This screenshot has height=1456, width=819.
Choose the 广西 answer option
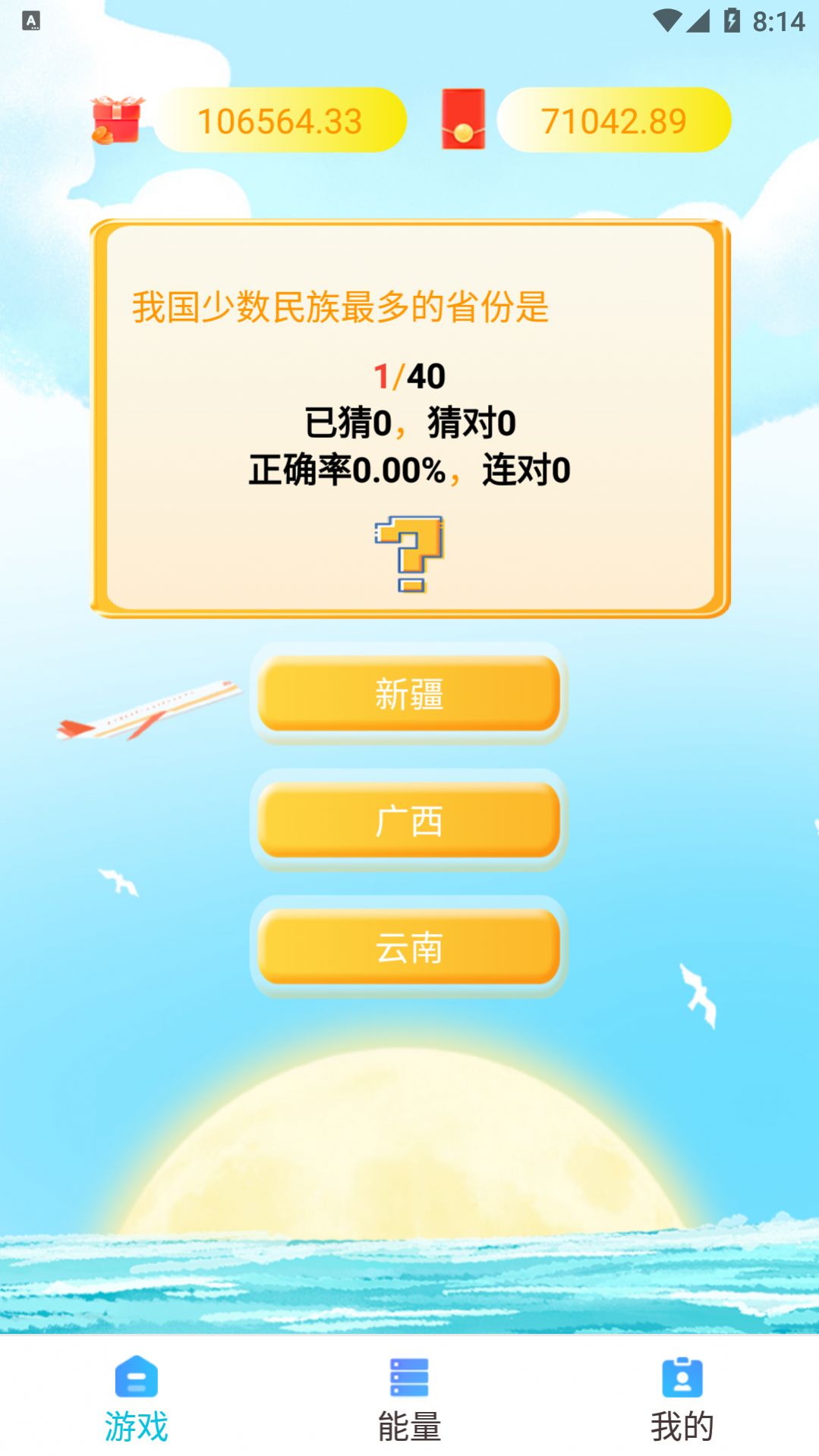point(409,821)
